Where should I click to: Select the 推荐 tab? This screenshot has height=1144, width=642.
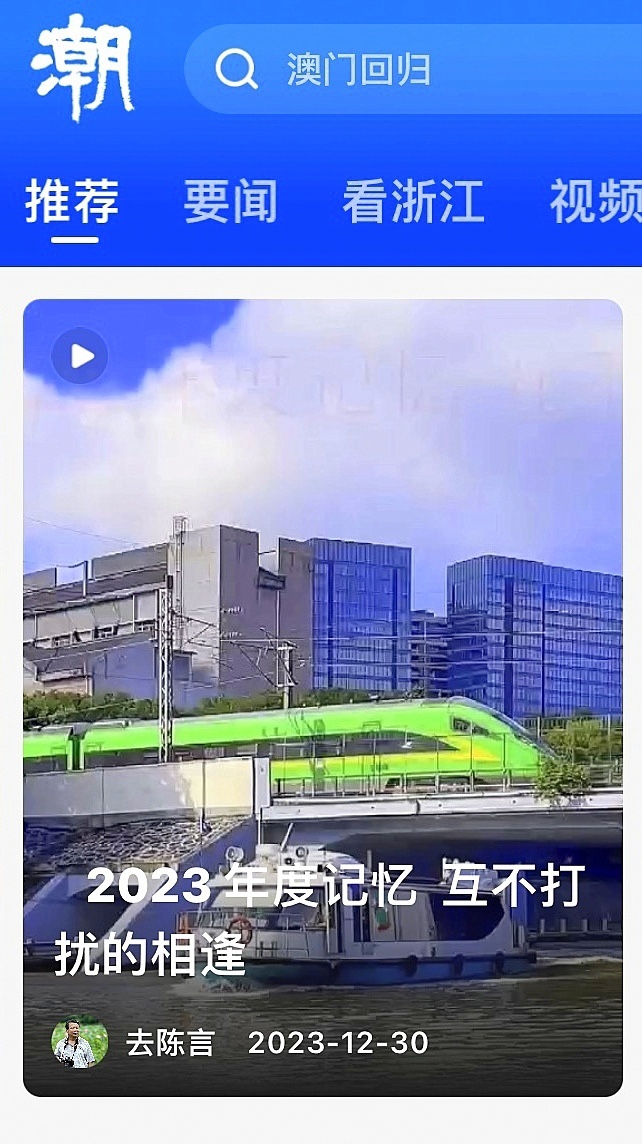73,202
